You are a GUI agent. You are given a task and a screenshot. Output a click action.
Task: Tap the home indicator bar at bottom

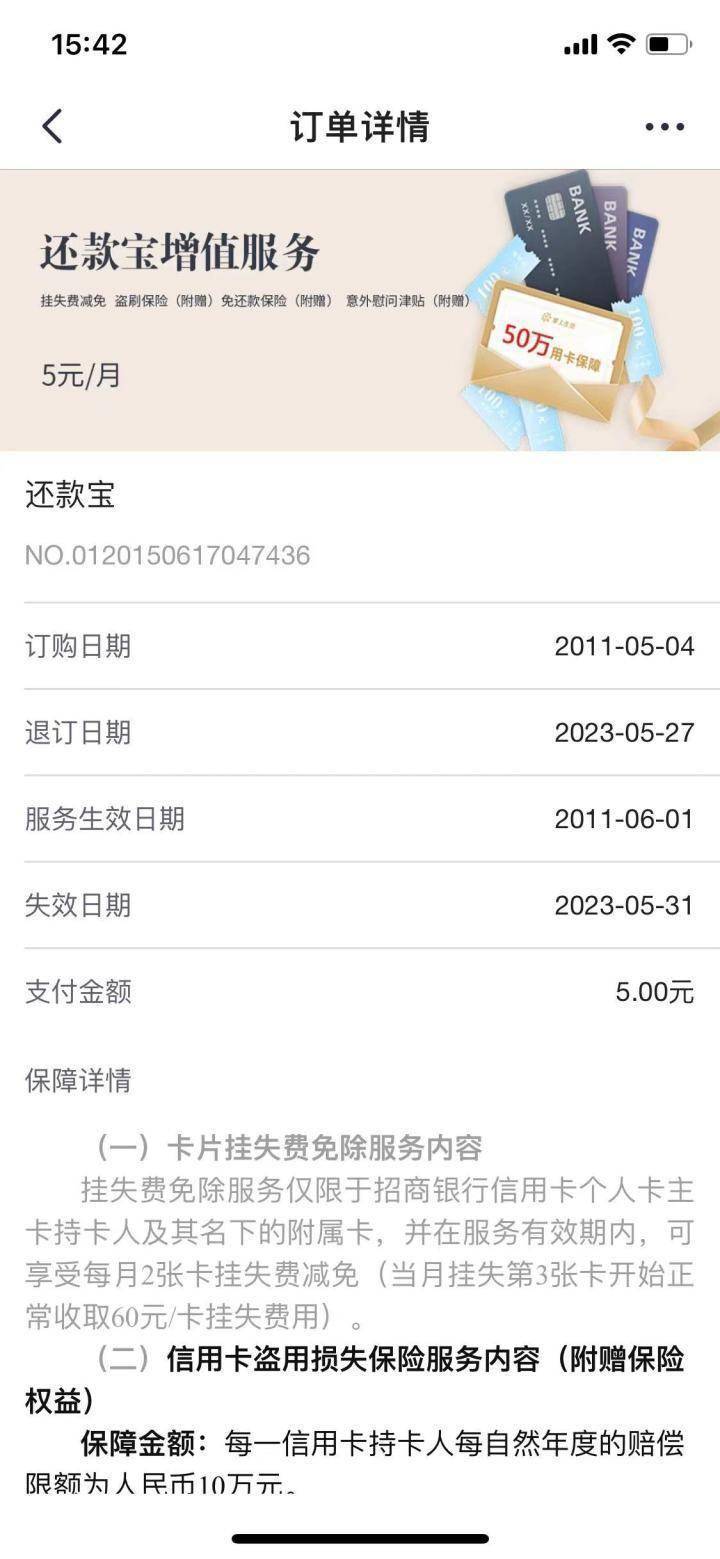(x=360, y=1538)
